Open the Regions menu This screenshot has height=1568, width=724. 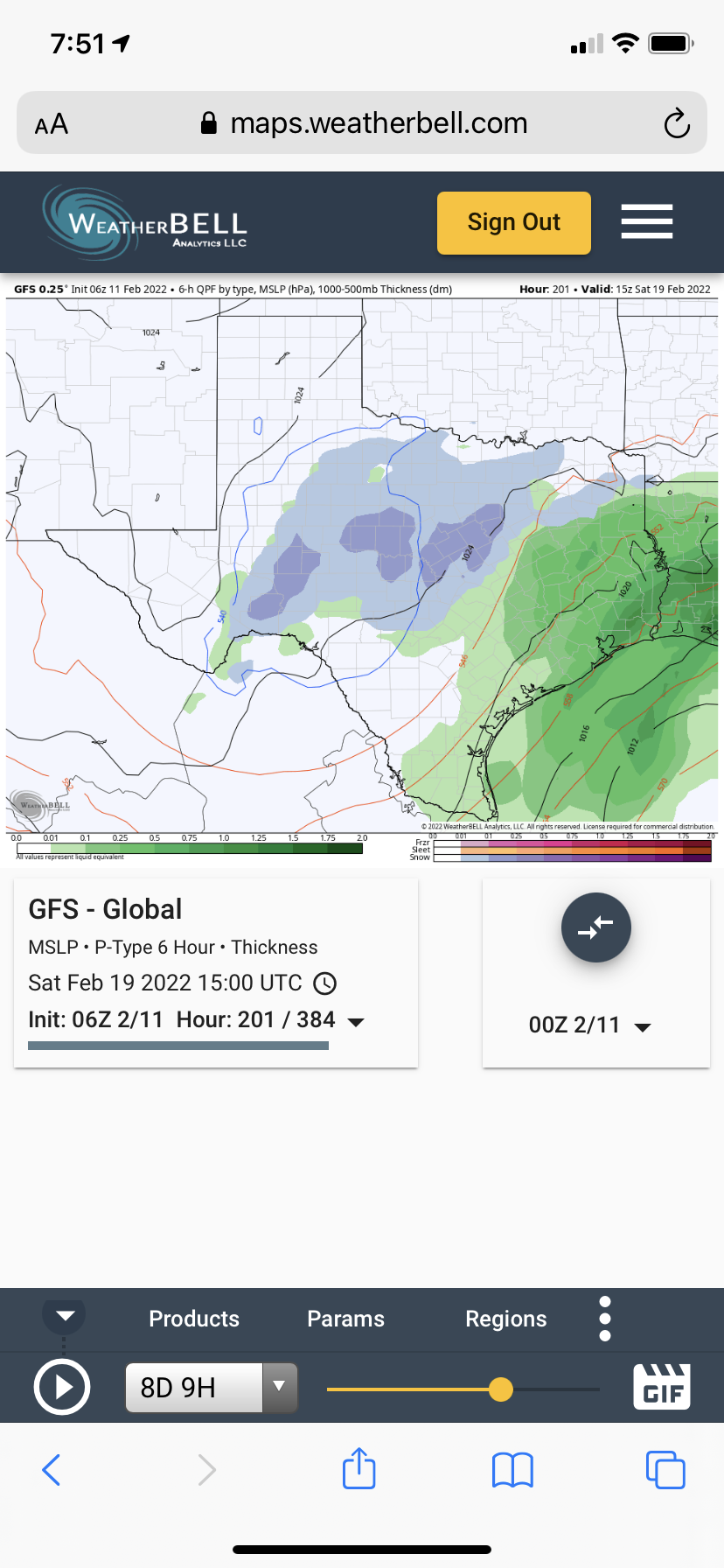tap(505, 1319)
